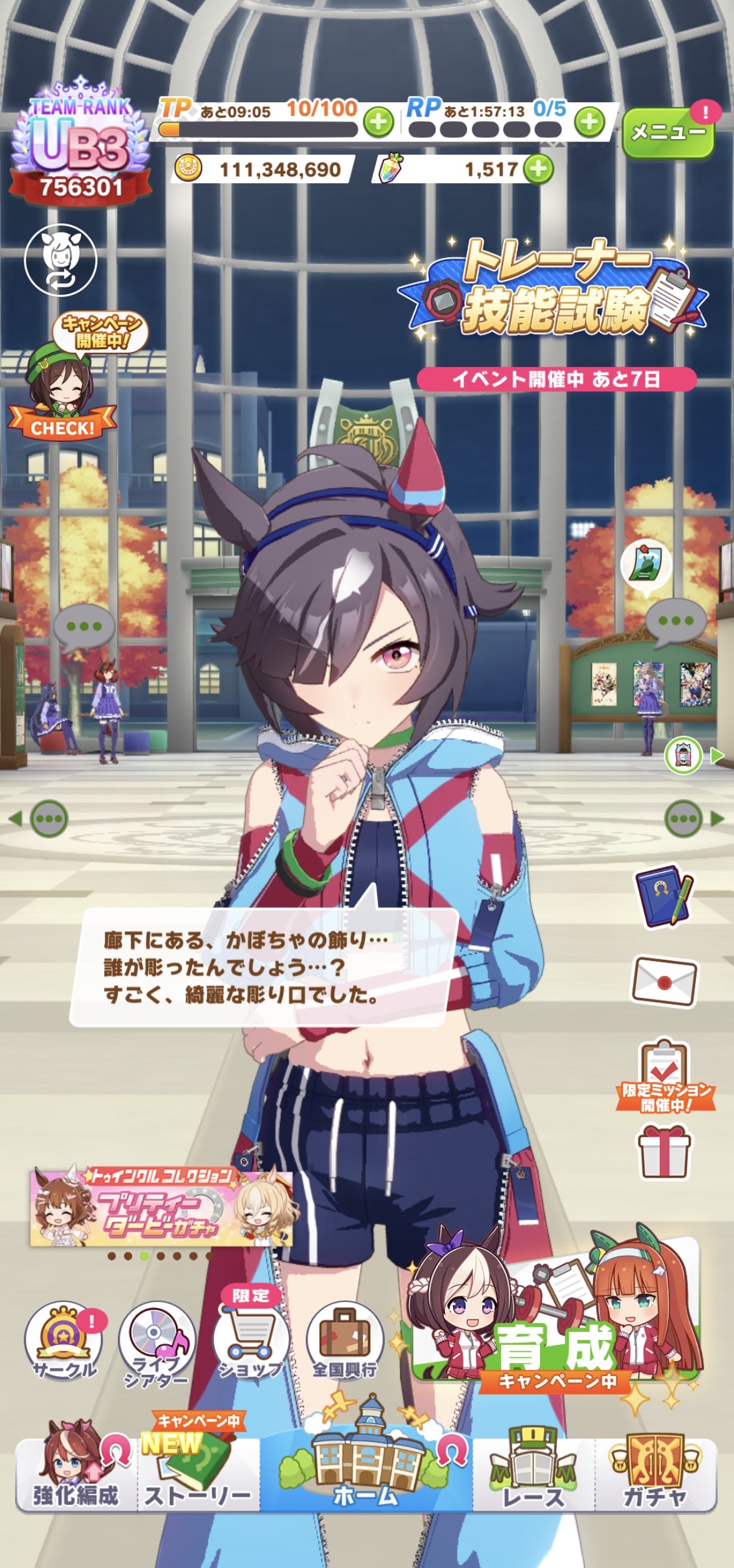Switch to the 強化編成 tab
734x1568 pixels.
76,1477
